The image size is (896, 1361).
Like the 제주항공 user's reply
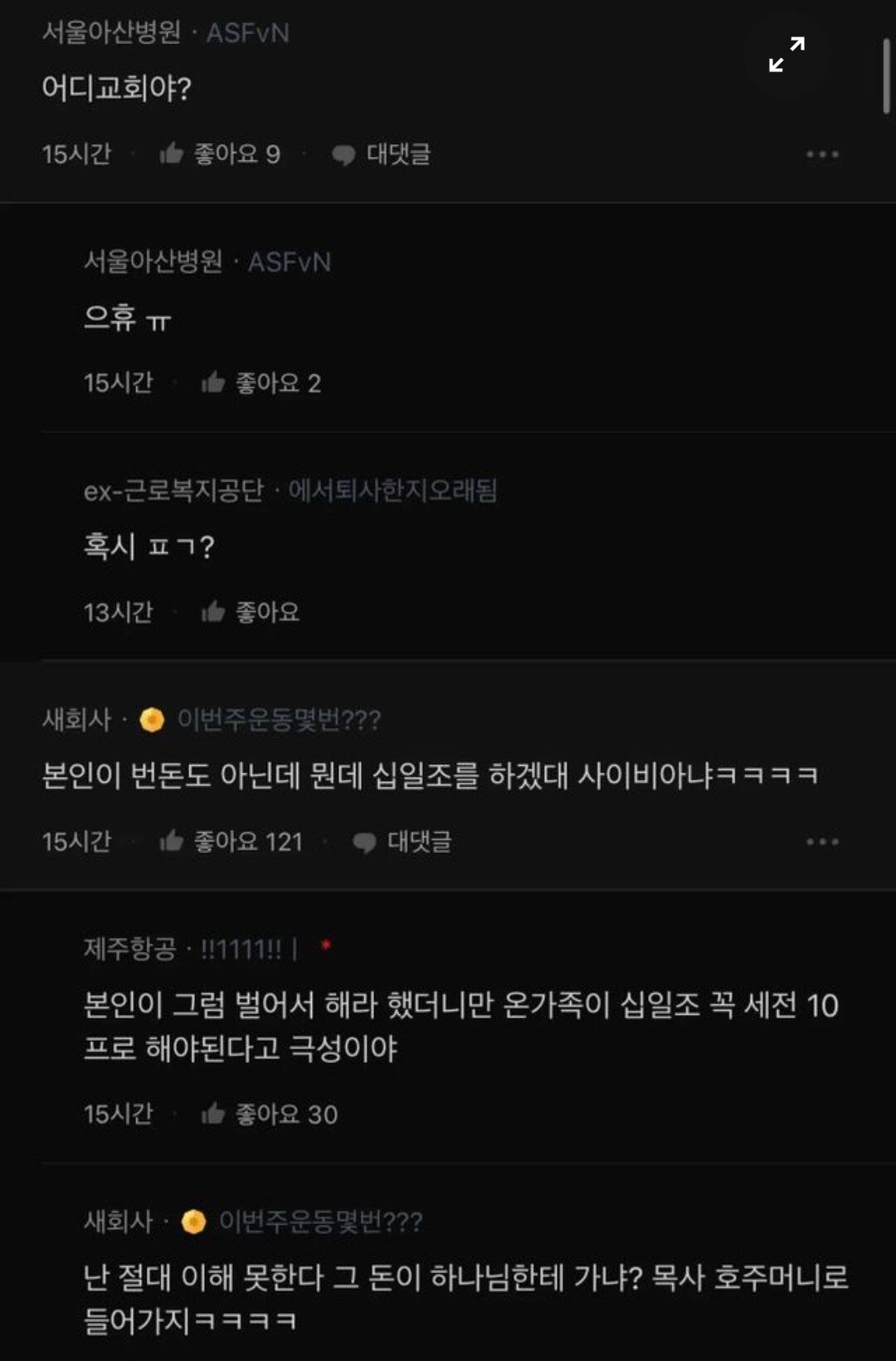pos(269,1114)
